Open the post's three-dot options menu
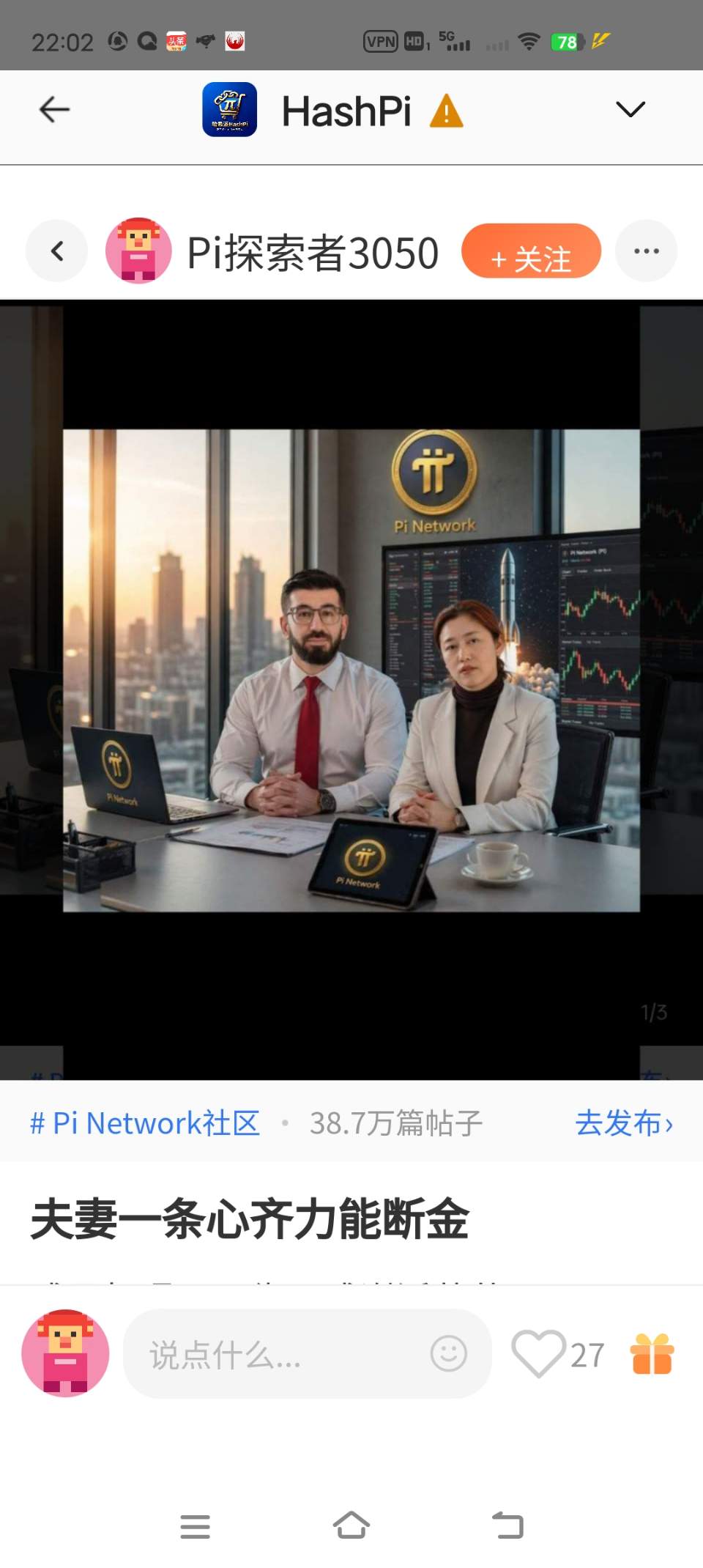The image size is (703, 1568). 646,251
